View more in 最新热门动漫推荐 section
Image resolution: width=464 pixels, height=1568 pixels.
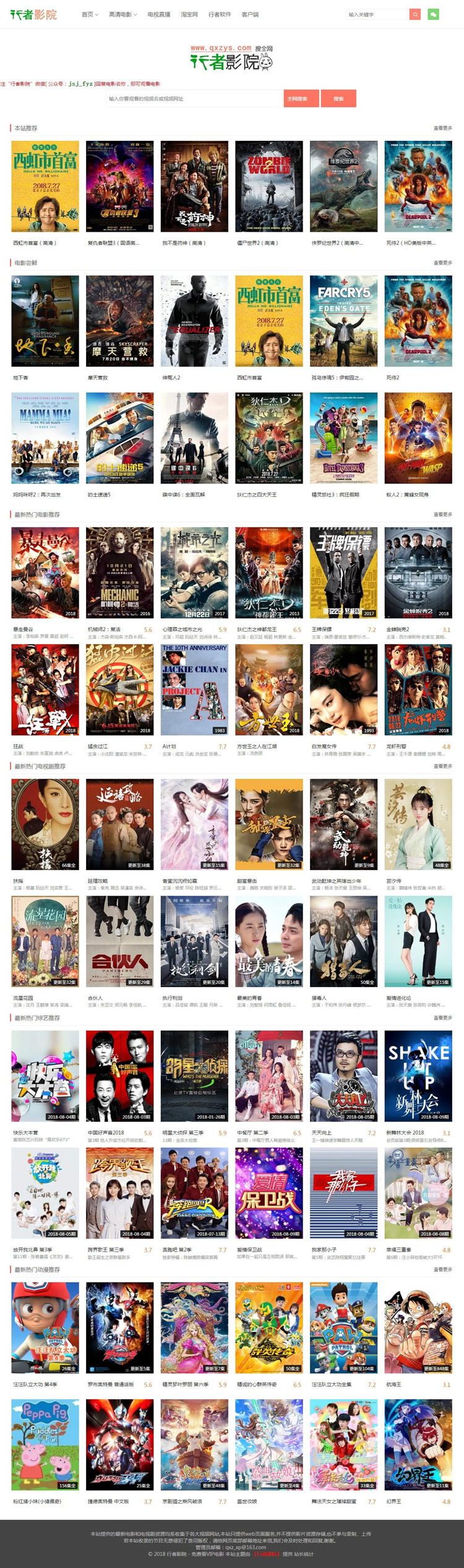click(x=442, y=1269)
